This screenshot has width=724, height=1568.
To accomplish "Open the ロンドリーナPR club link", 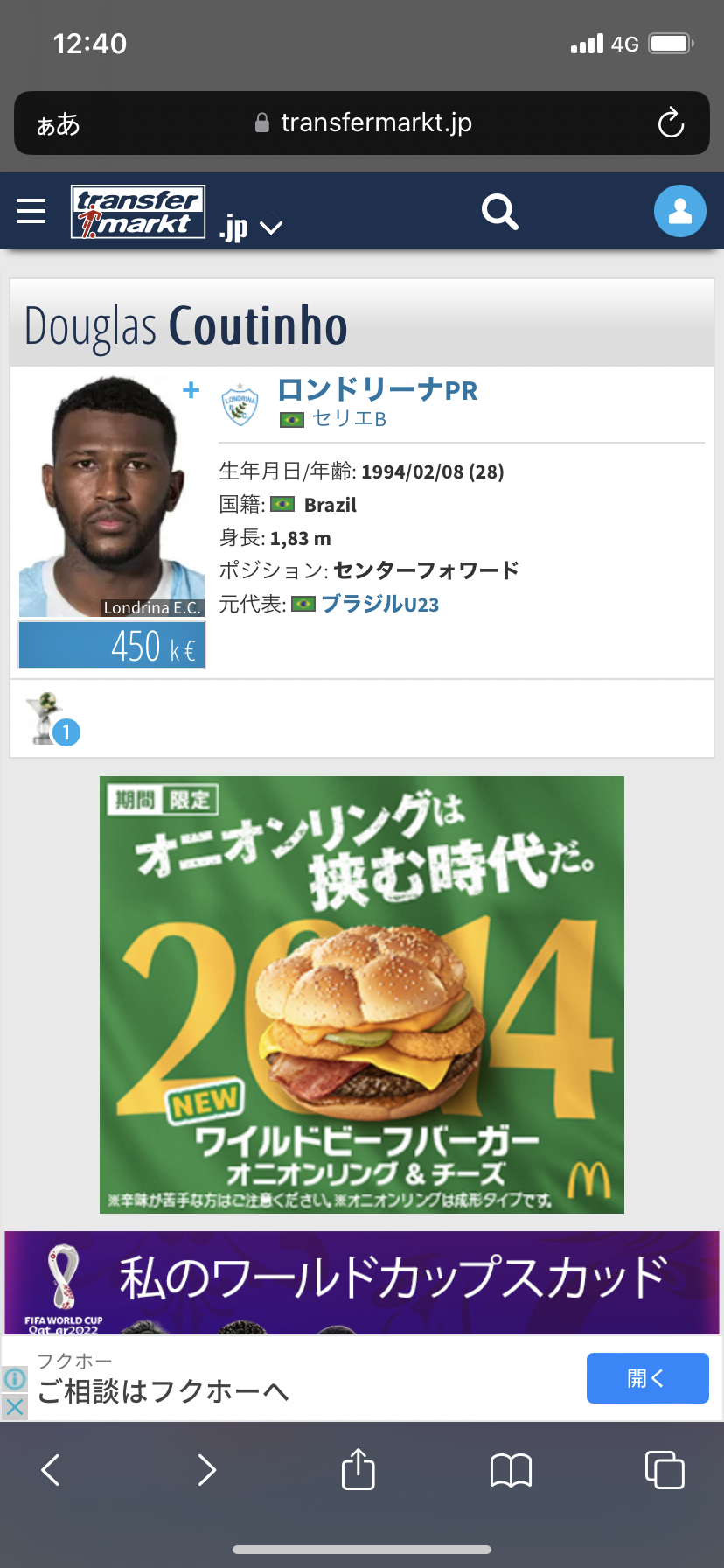I will 377,390.
